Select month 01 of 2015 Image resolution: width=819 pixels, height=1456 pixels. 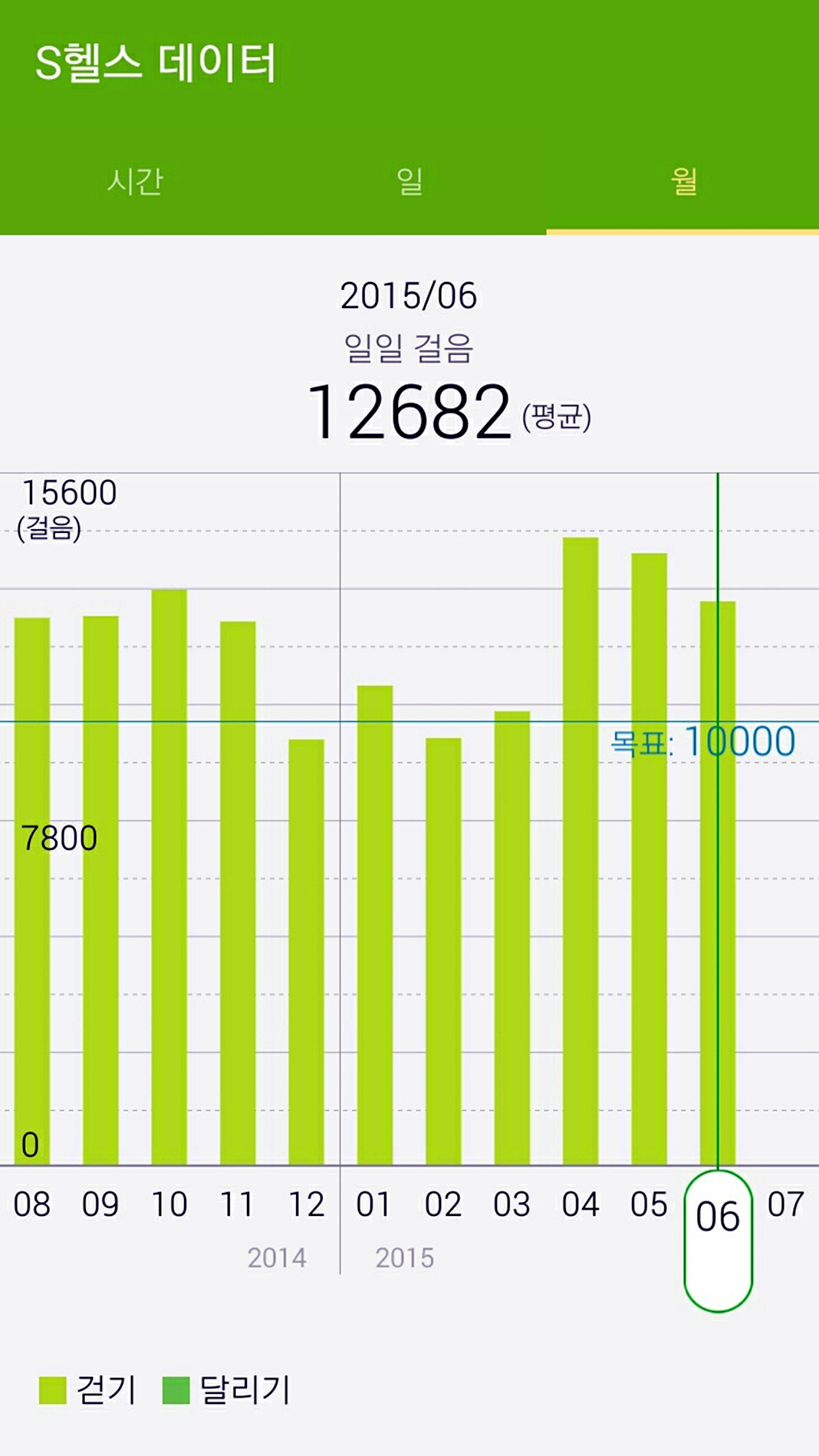pos(374,1205)
